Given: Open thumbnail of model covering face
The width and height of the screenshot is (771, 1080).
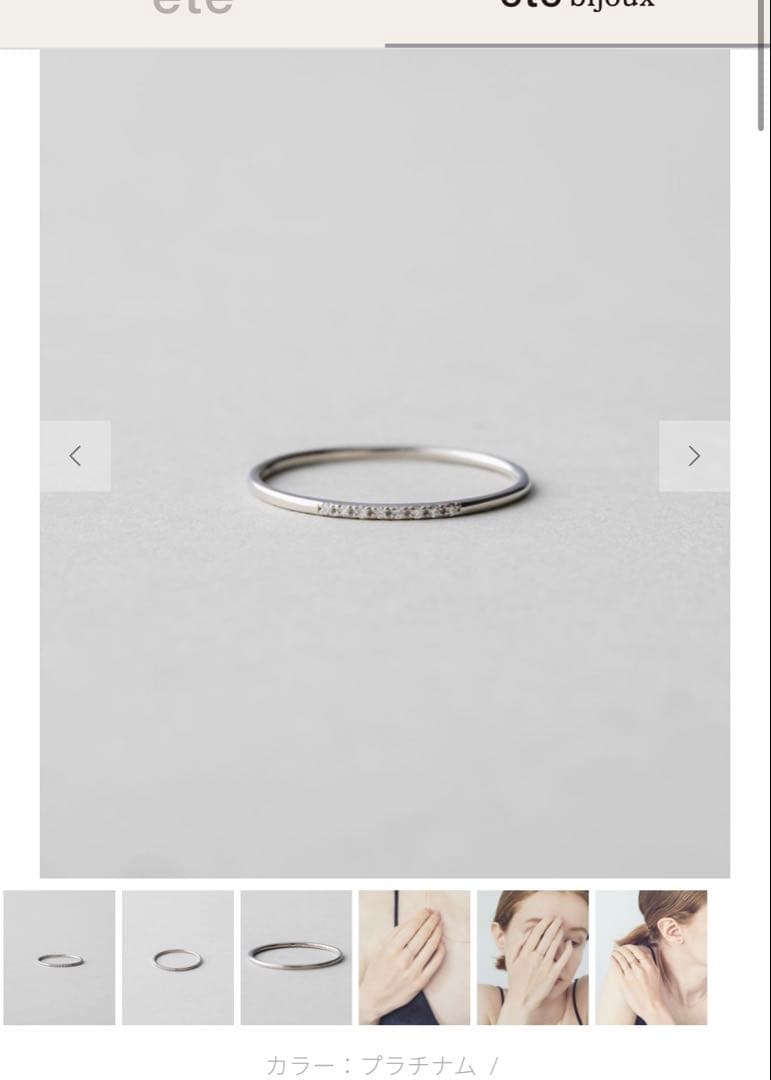Looking at the screenshot, I should tap(532, 958).
